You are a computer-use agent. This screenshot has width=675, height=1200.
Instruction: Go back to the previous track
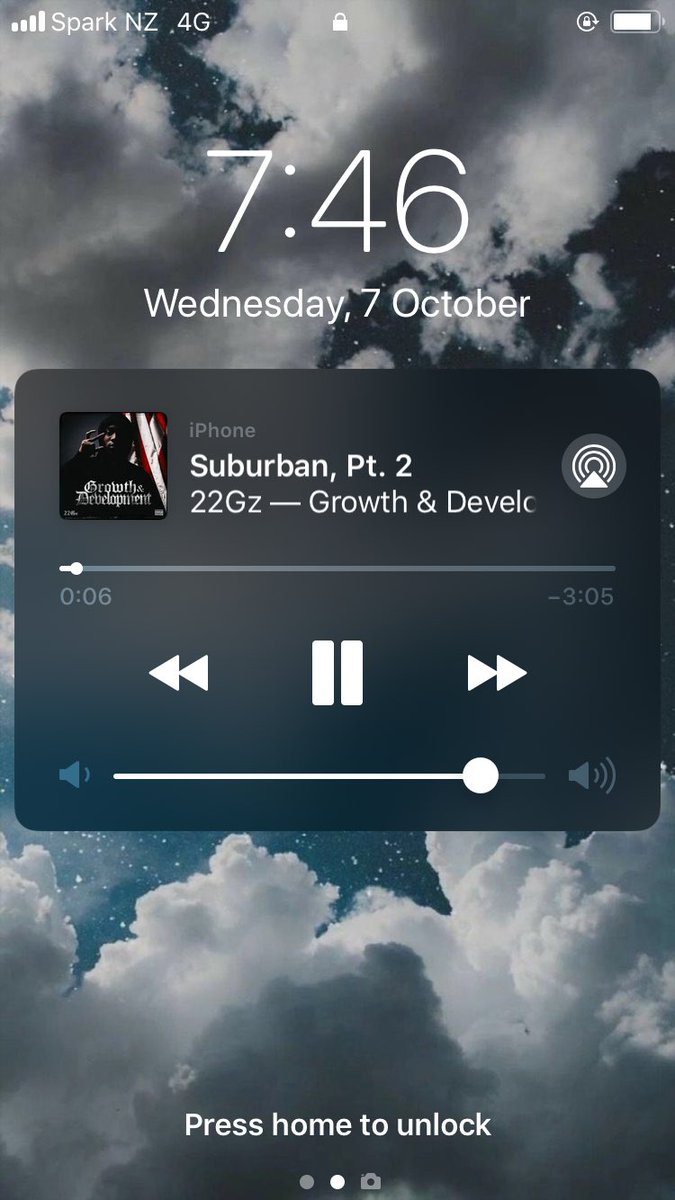[179, 673]
